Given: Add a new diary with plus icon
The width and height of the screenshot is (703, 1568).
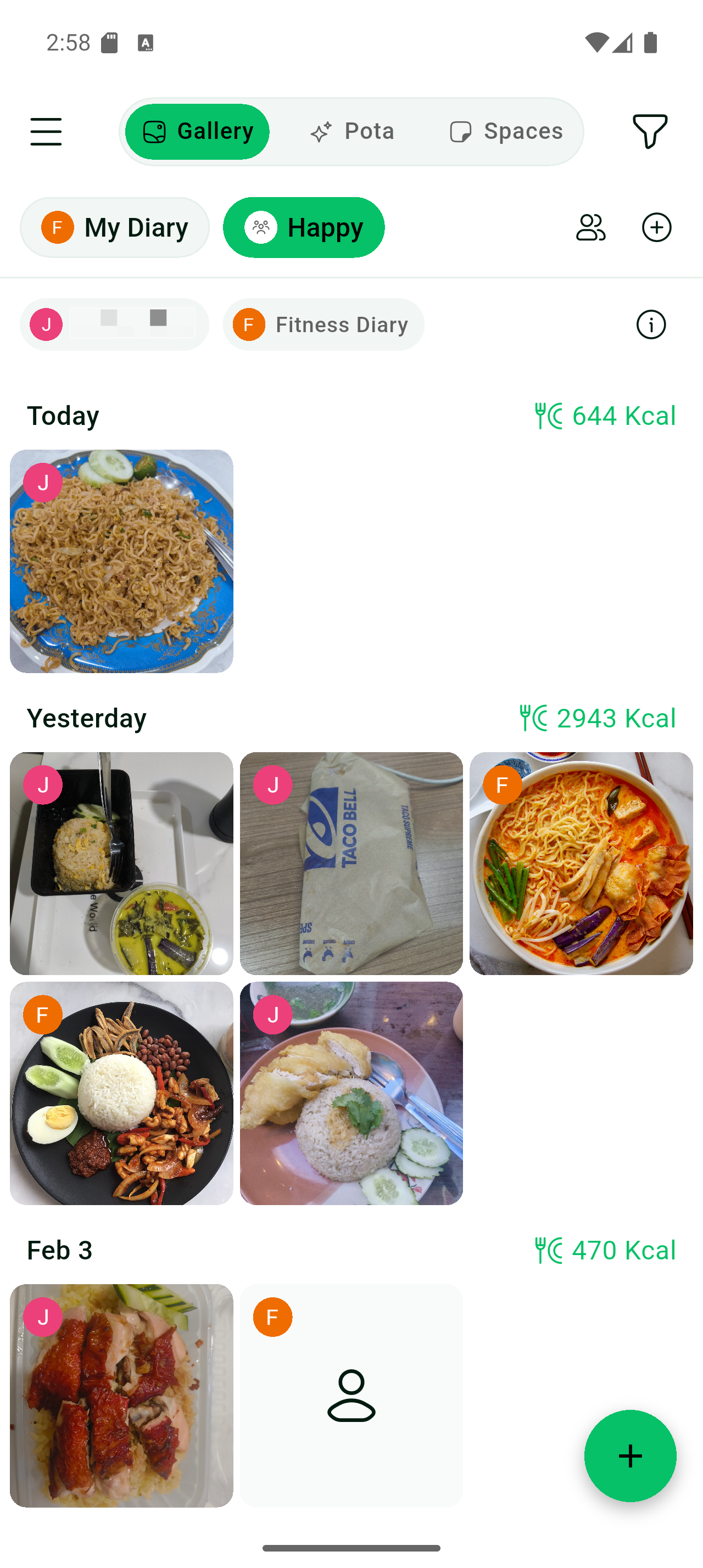Looking at the screenshot, I should coord(656,227).
